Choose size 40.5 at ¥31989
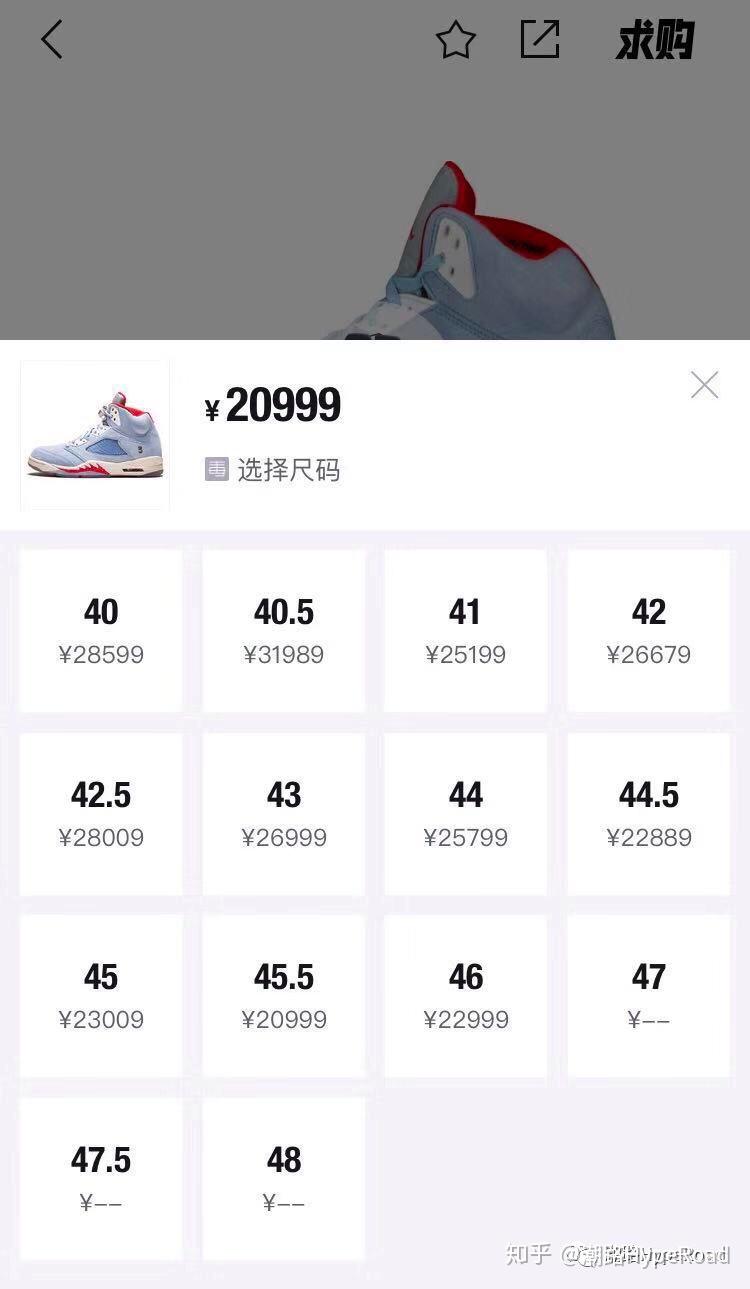The image size is (750, 1289). tap(284, 630)
